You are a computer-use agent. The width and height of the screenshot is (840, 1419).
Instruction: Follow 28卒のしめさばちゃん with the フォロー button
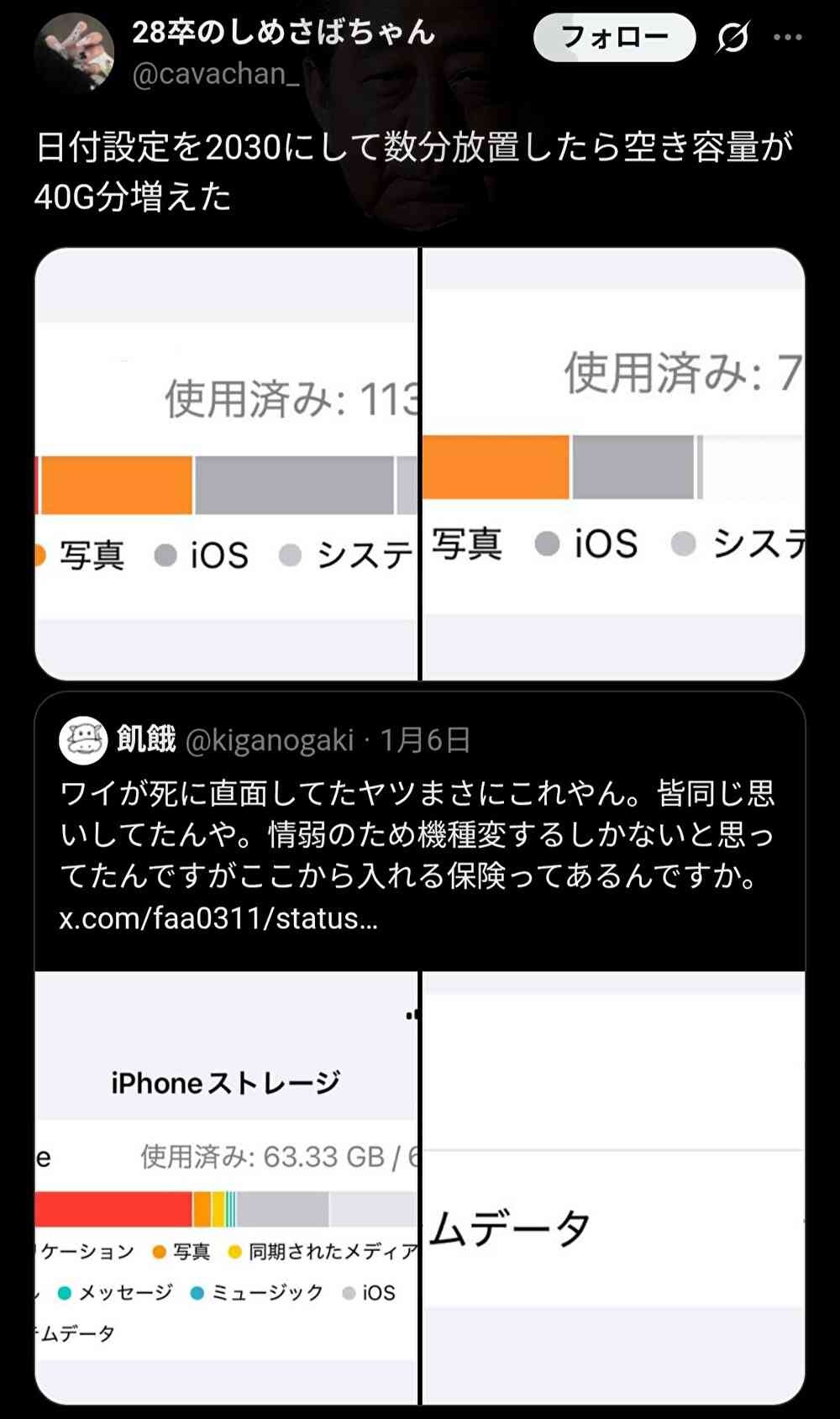tap(614, 38)
